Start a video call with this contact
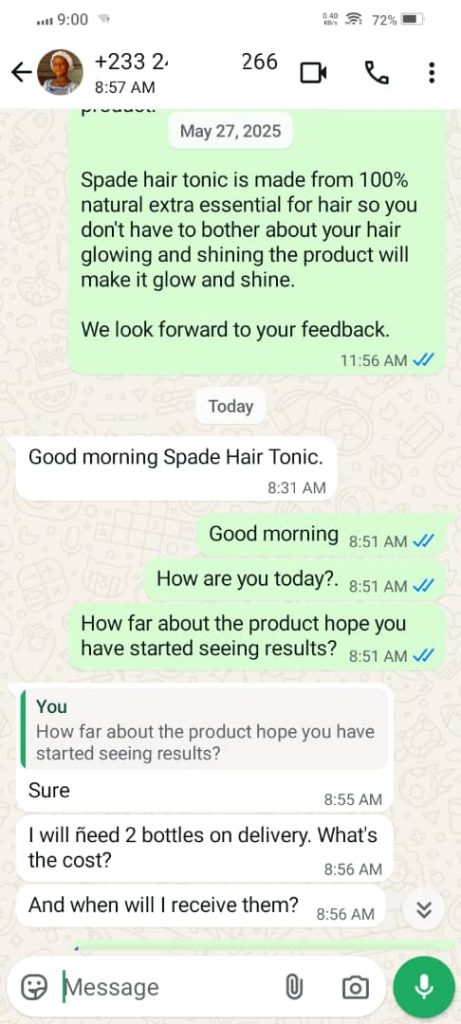Image resolution: width=461 pixels, height=1024 pixels. pyautogui.click(x=313, y=73)
